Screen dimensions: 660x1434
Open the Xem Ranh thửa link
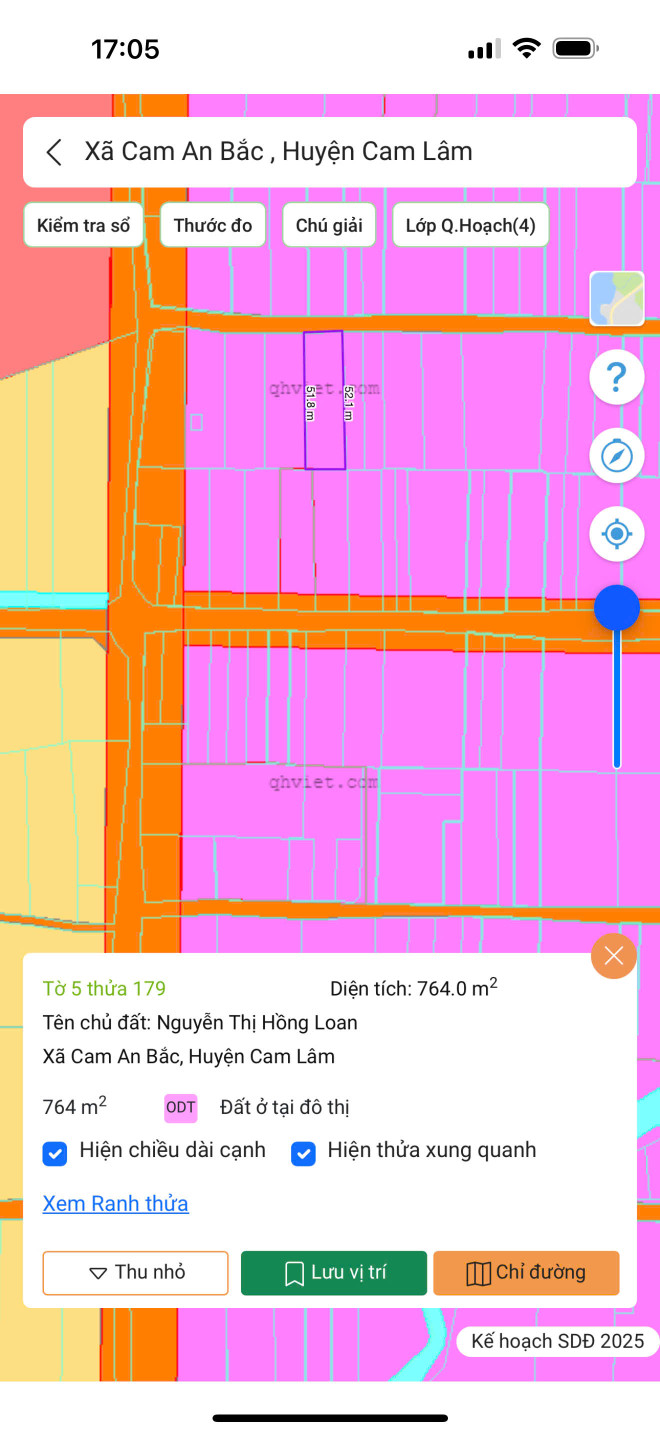pos(115,1204)
